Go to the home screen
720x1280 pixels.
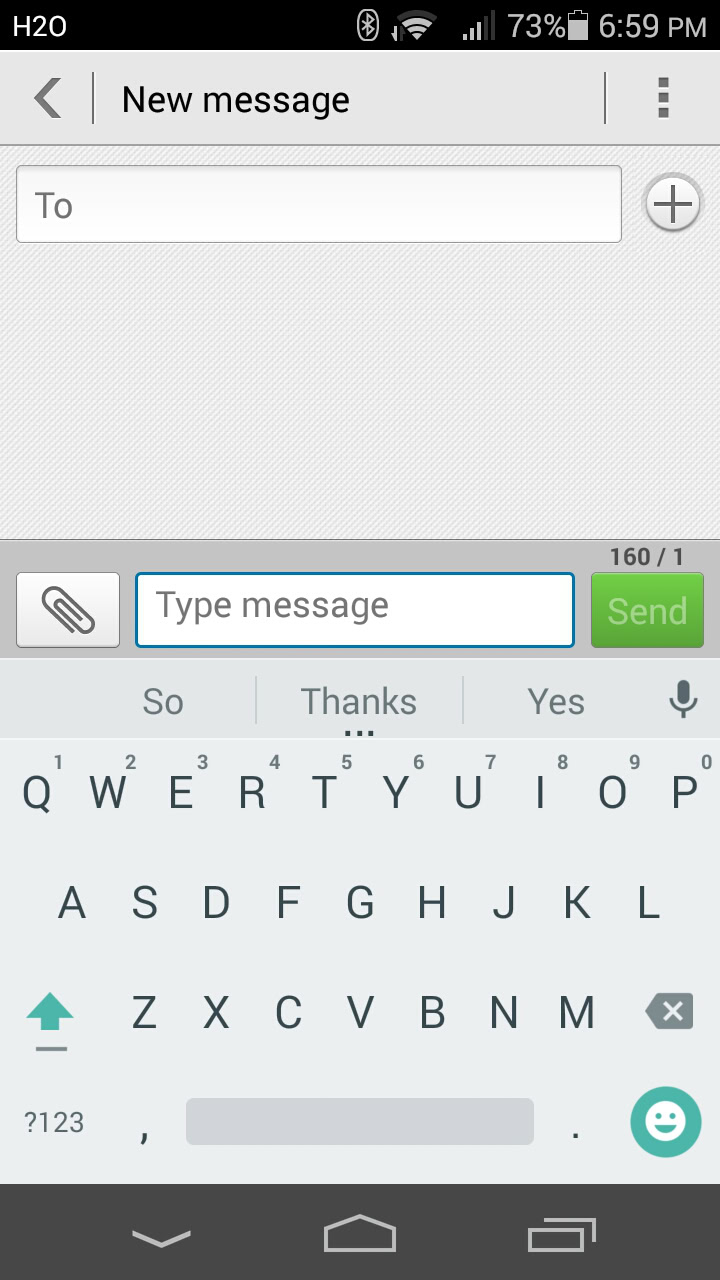(360, 1235)
